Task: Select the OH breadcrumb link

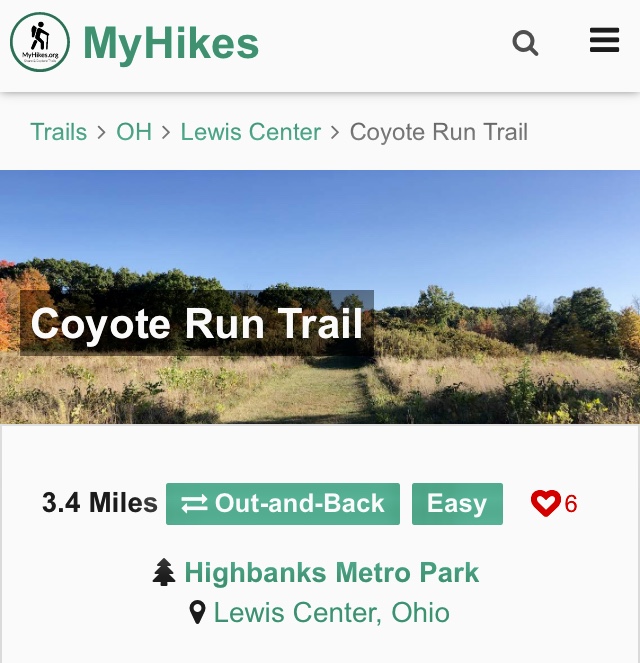Action: point(134,132)
